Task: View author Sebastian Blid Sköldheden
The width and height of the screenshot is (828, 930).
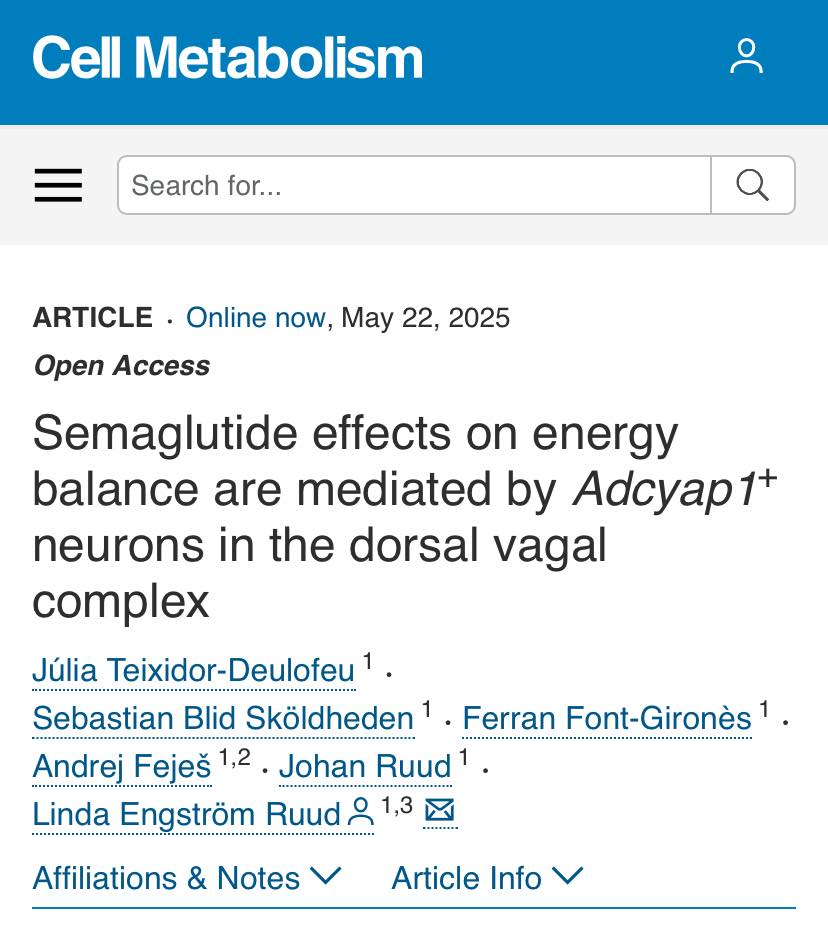Action: tap(223, 718)
